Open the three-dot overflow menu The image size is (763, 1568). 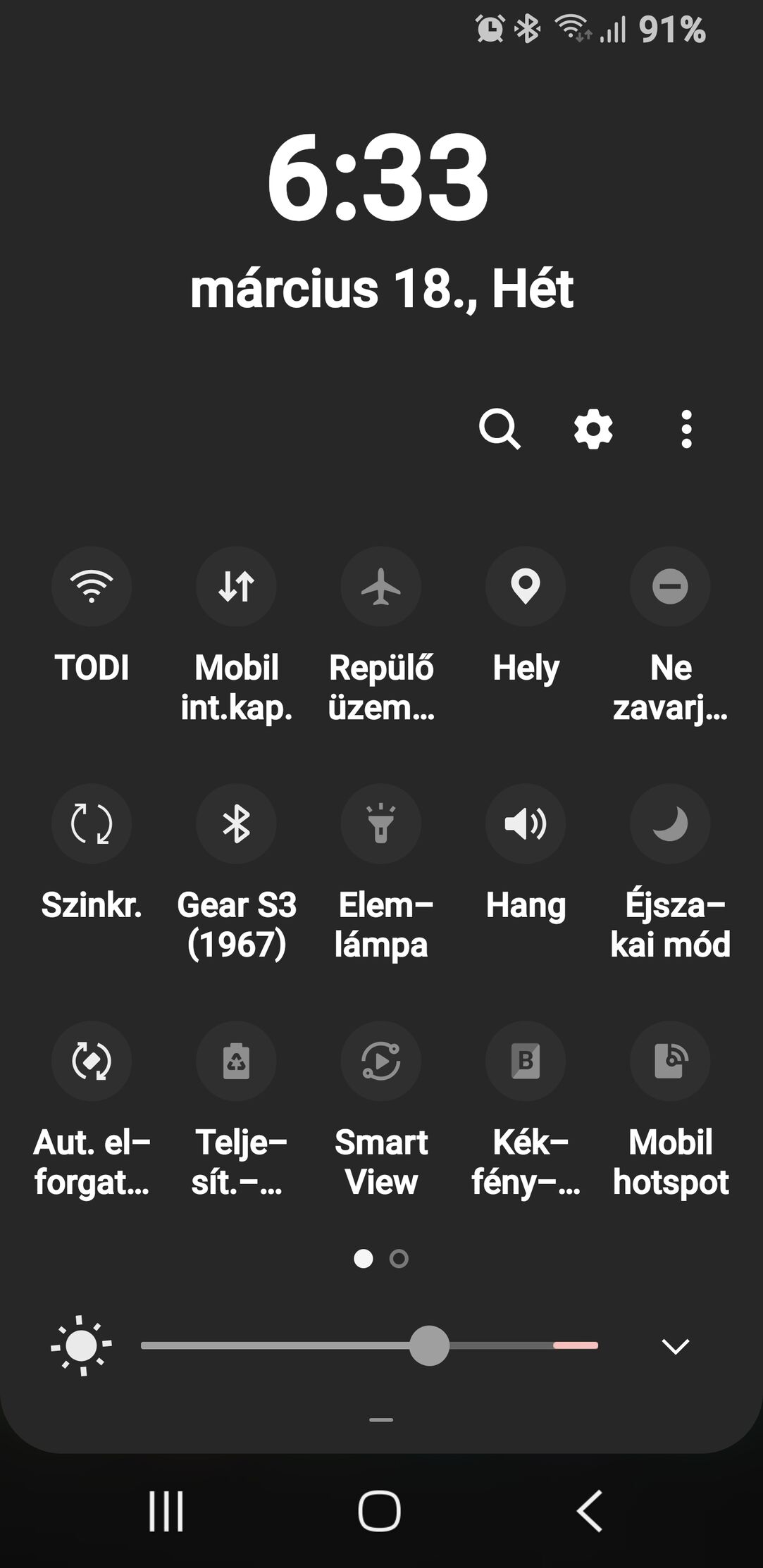click(686, 428)
